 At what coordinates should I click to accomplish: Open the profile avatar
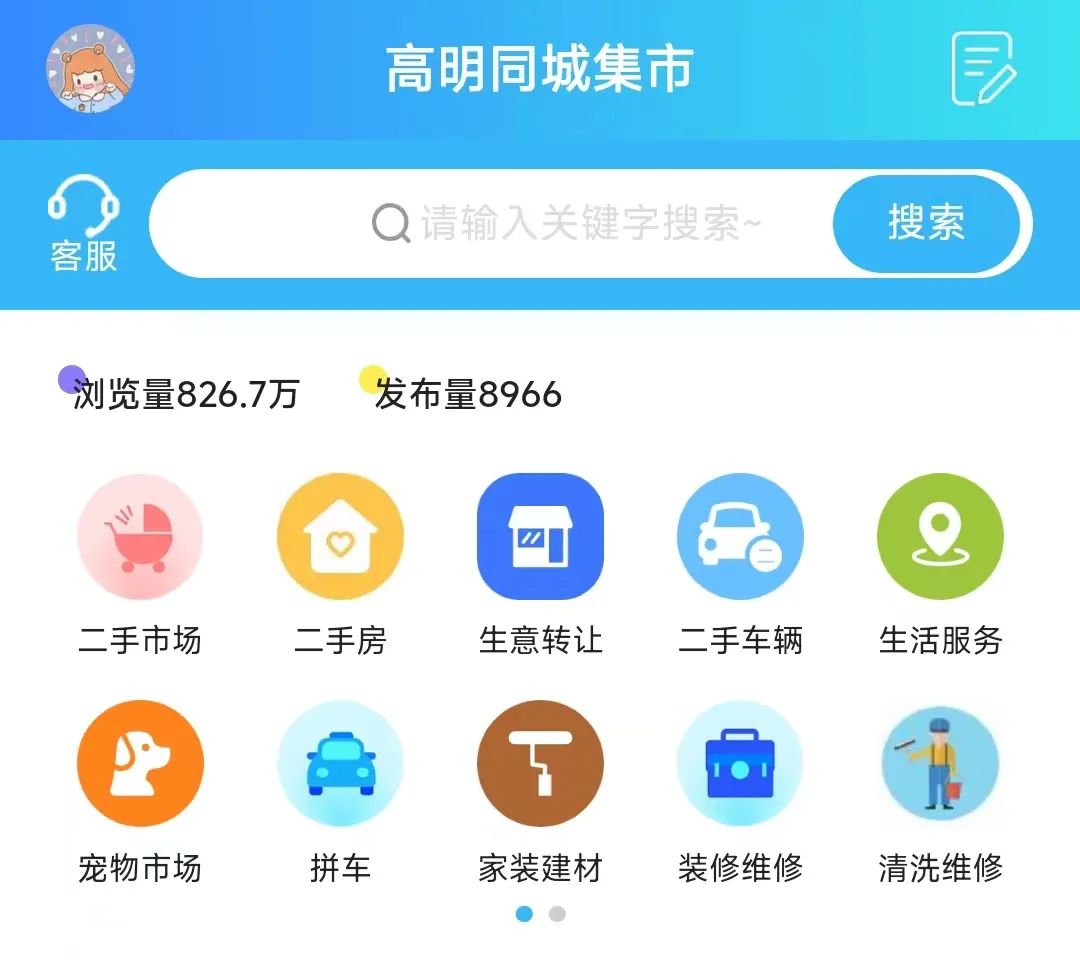90,69
